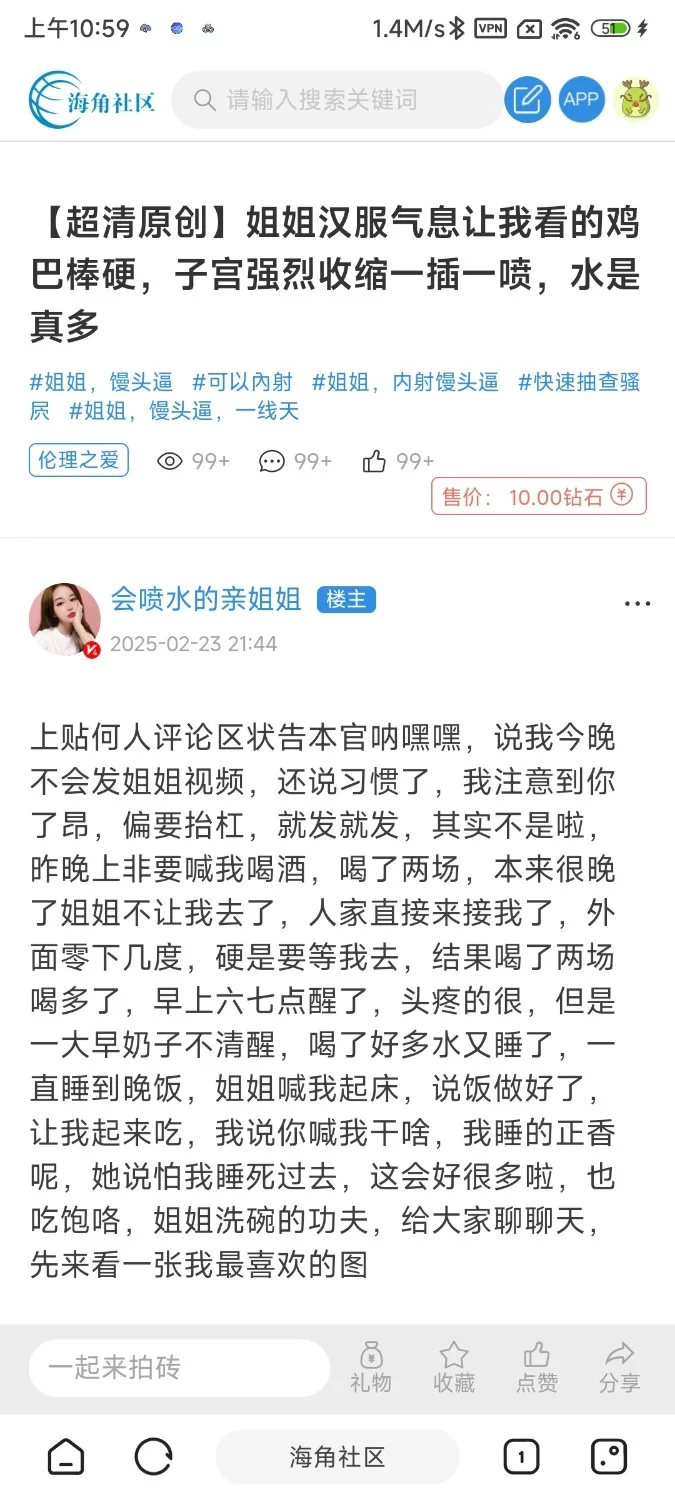Tap the 售价 10.00钻石 purchase button
The height and width of the screenshot is (1500, 675).
[538, 496]
